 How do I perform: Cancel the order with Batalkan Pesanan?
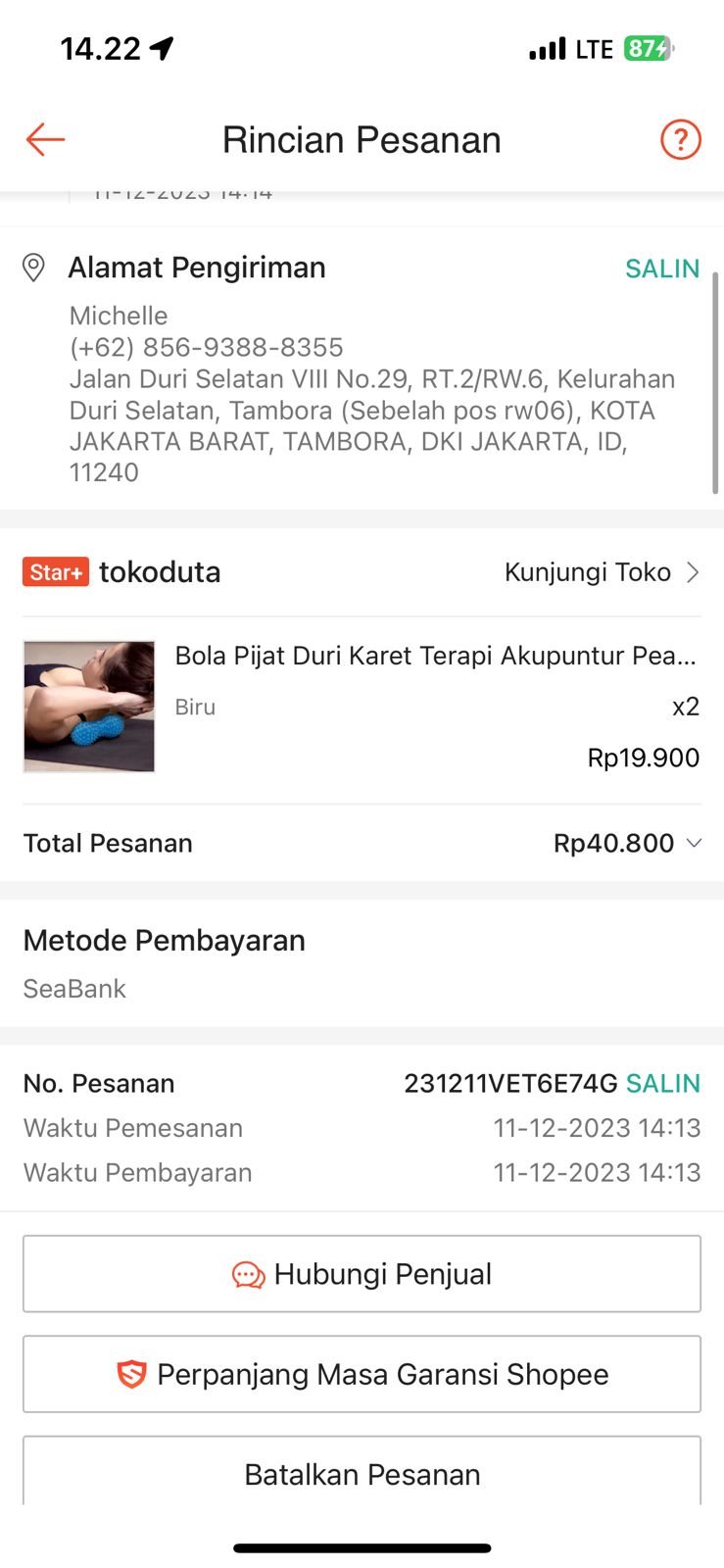click(362, 1474)
